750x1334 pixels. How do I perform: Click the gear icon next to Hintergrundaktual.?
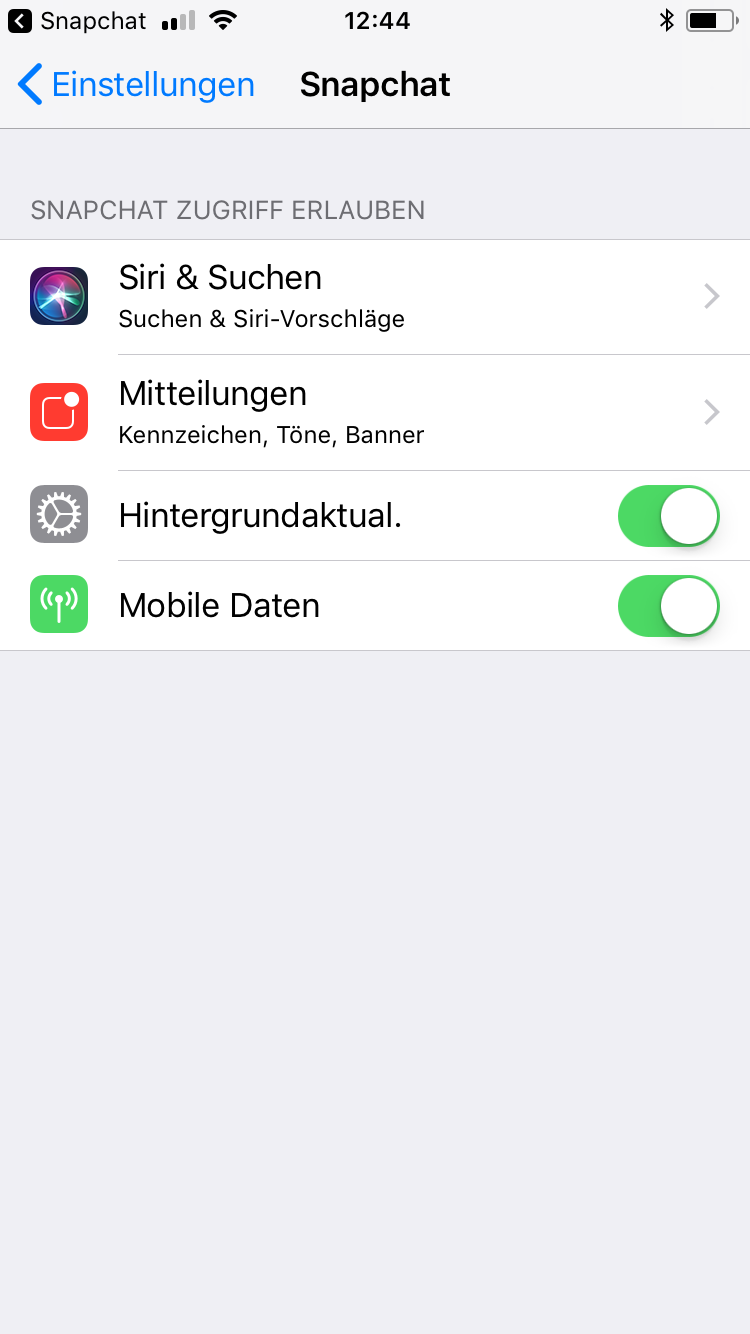58,514
